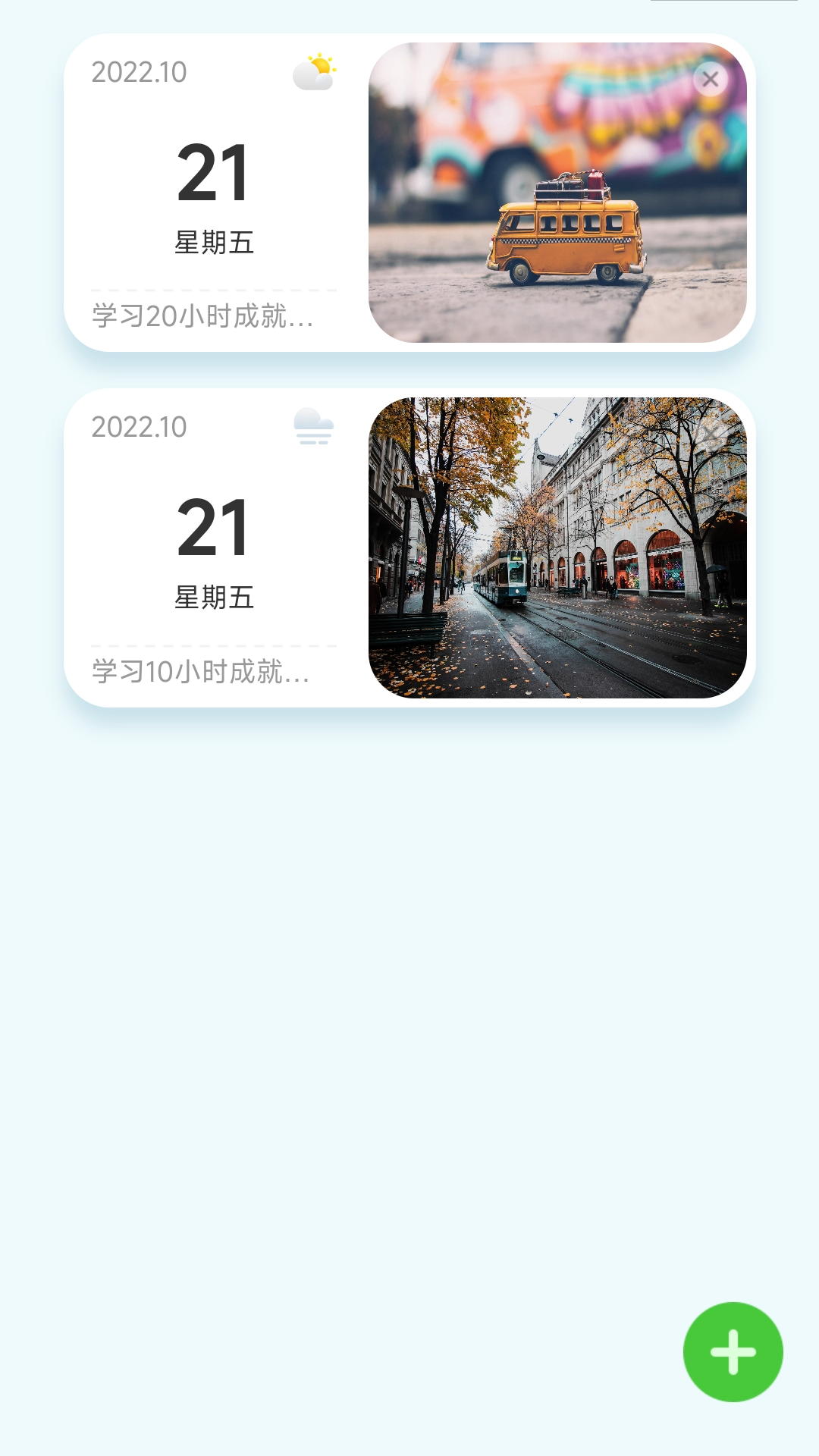This screenshot has height=1456, width=819.
Task: Delete the 学习20小时 diary entry
Action: 711,79
